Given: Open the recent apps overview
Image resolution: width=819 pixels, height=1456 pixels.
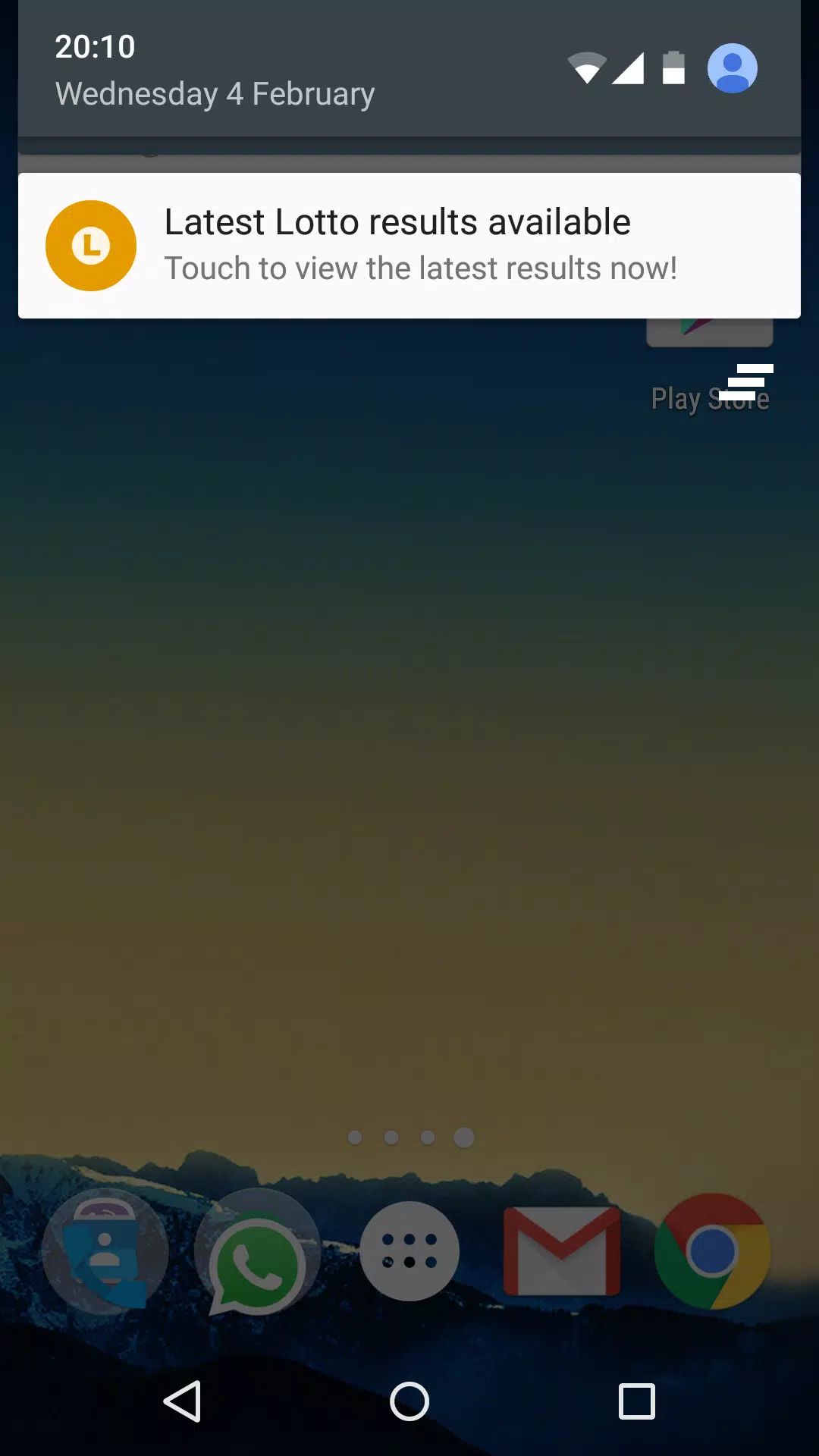Looking at the screenshot, I should tap(636, 1401).
